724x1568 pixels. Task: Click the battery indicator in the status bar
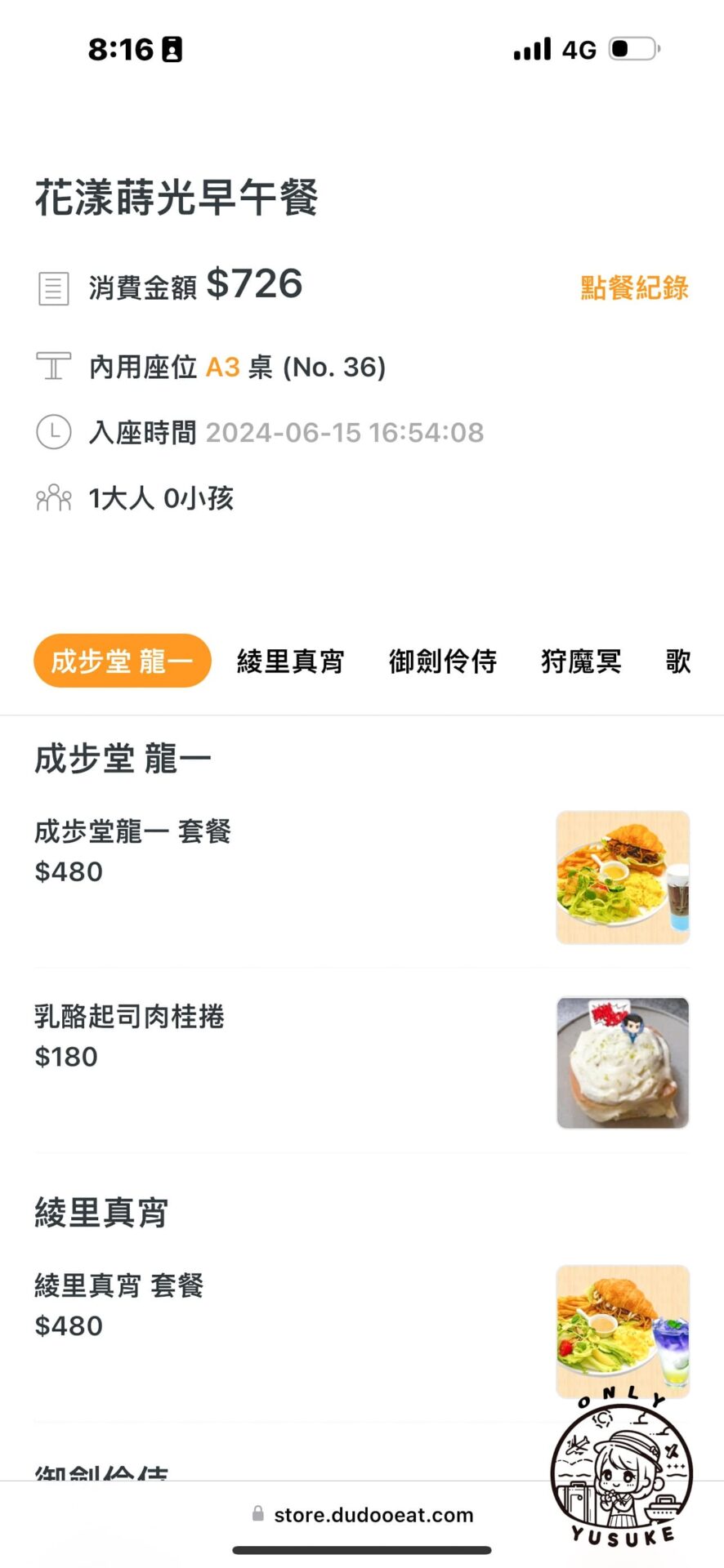click(633, 49)
